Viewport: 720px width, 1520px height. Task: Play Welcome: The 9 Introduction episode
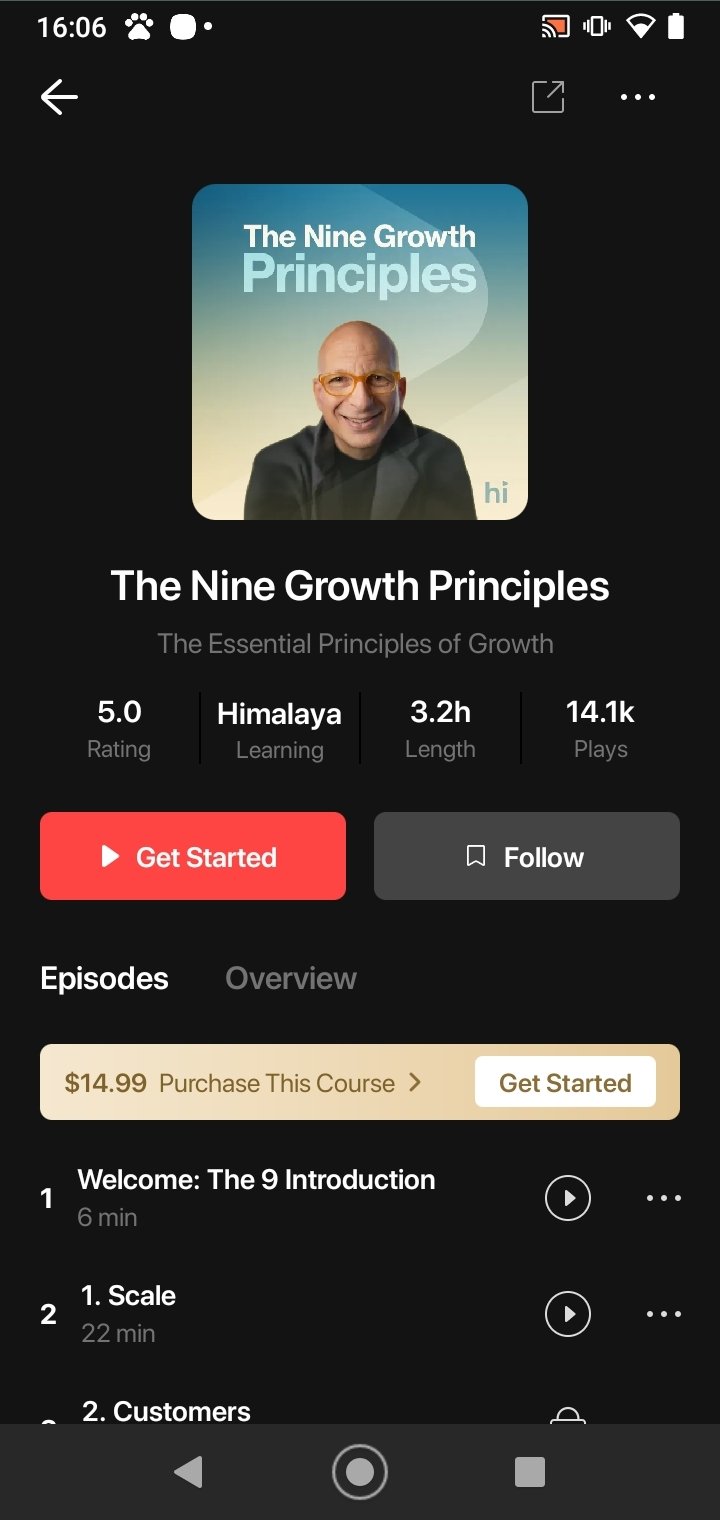(x=567, y=1197)
